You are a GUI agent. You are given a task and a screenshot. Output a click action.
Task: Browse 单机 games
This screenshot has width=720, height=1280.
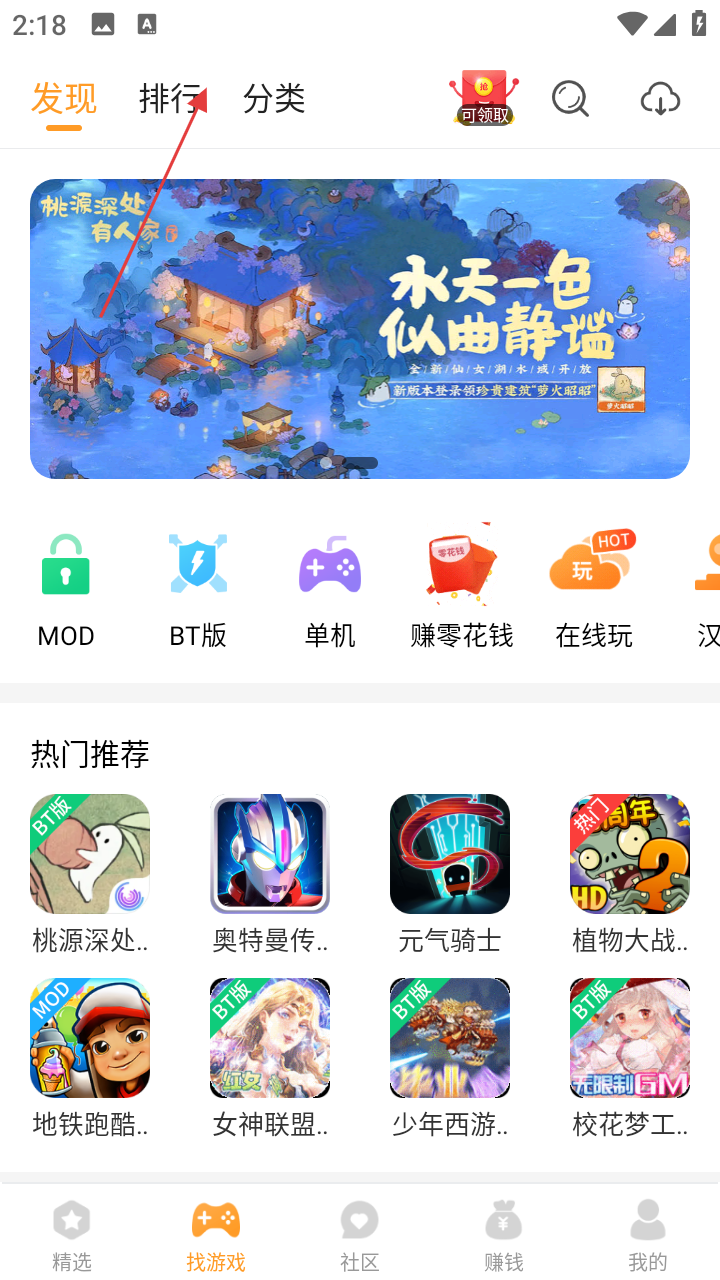pyautogui.click(x=330, y=590)
